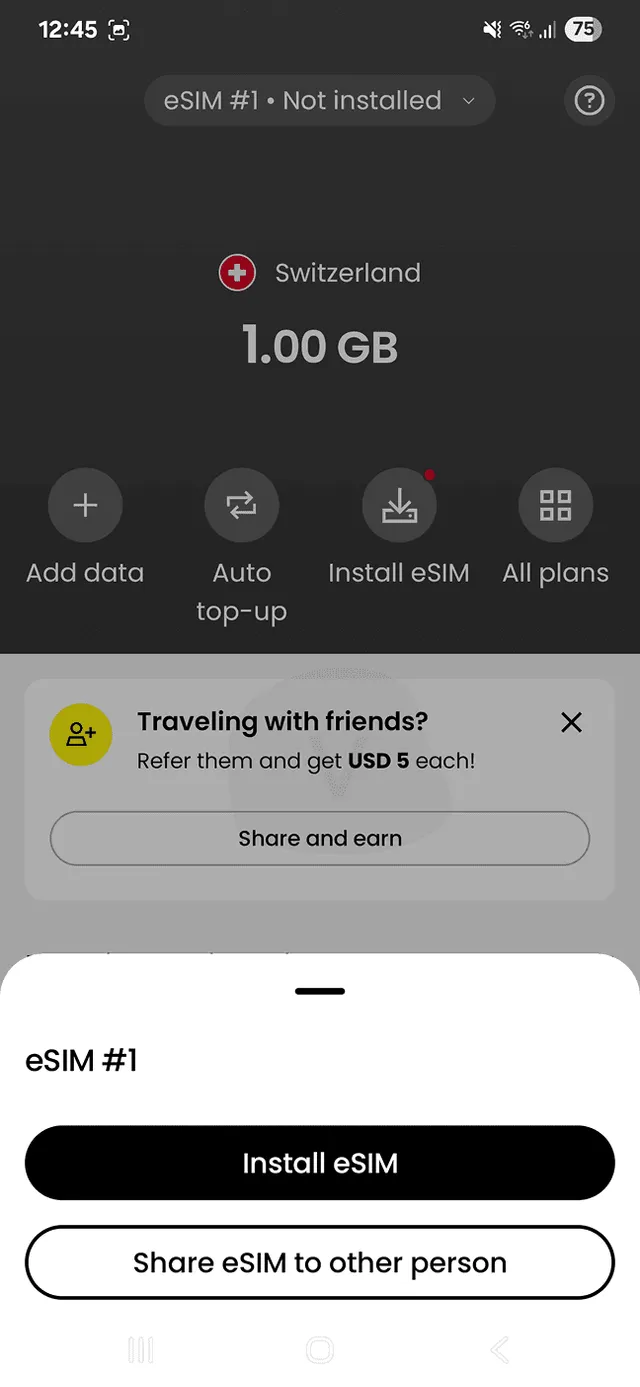Tap the black Install eSIM button
Screen dimensions: 640x1387
coord(320,1163)
